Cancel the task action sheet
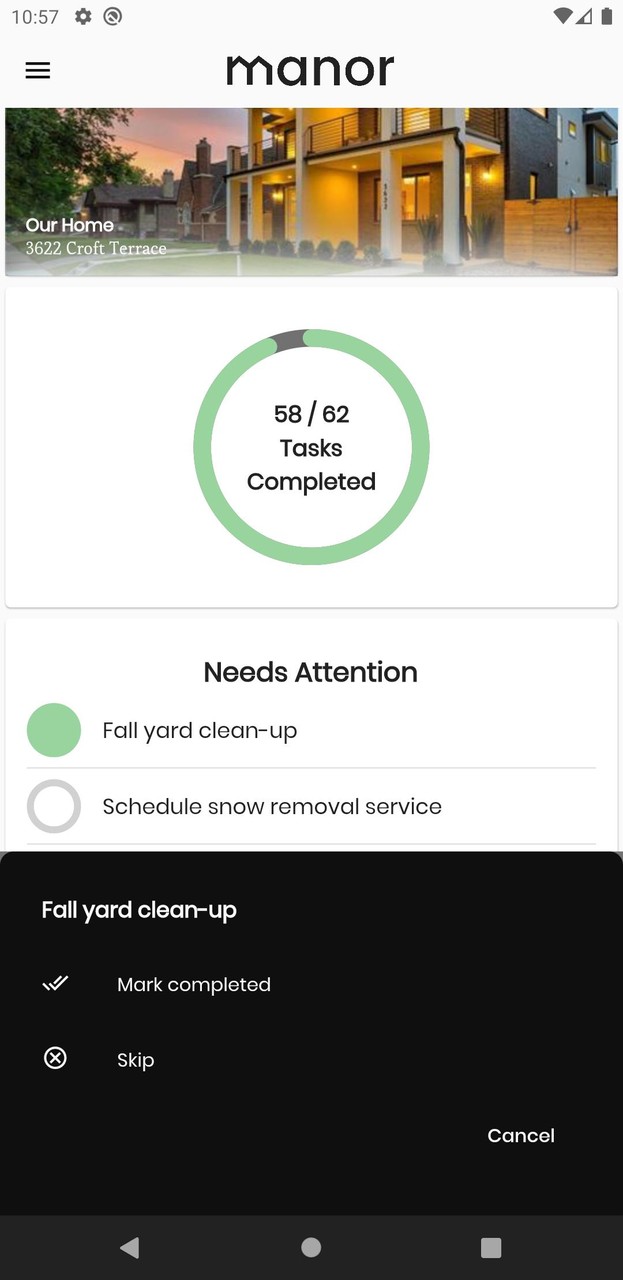Screen dimensions: 623x1280 pyautogui.click(x=520, y=1135)
